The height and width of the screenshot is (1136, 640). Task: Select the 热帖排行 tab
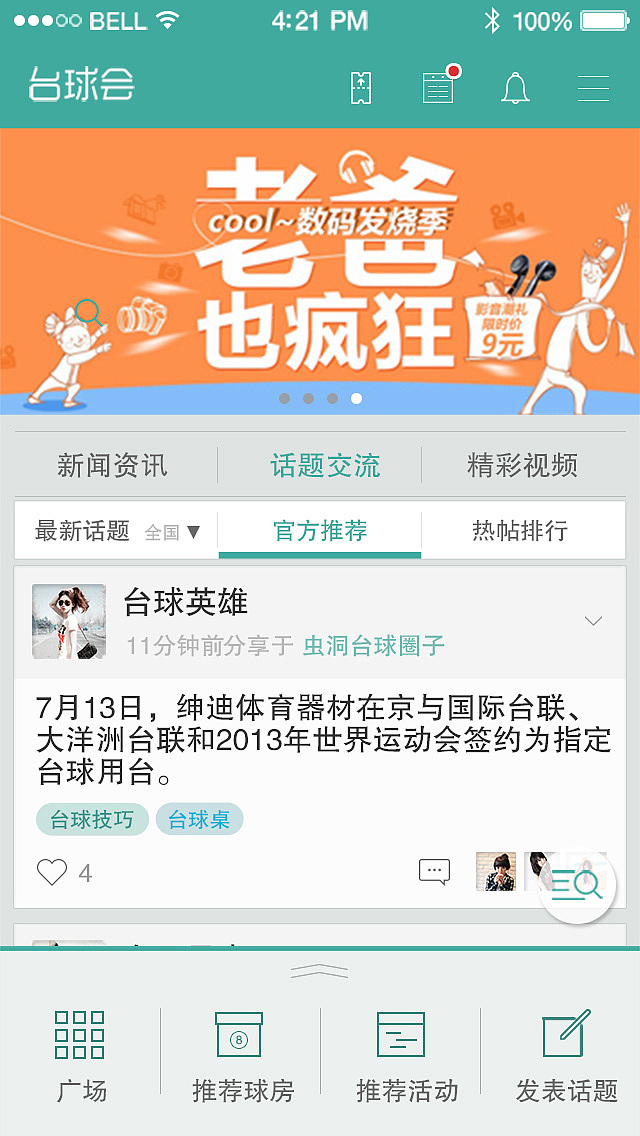tap(520, 531)
